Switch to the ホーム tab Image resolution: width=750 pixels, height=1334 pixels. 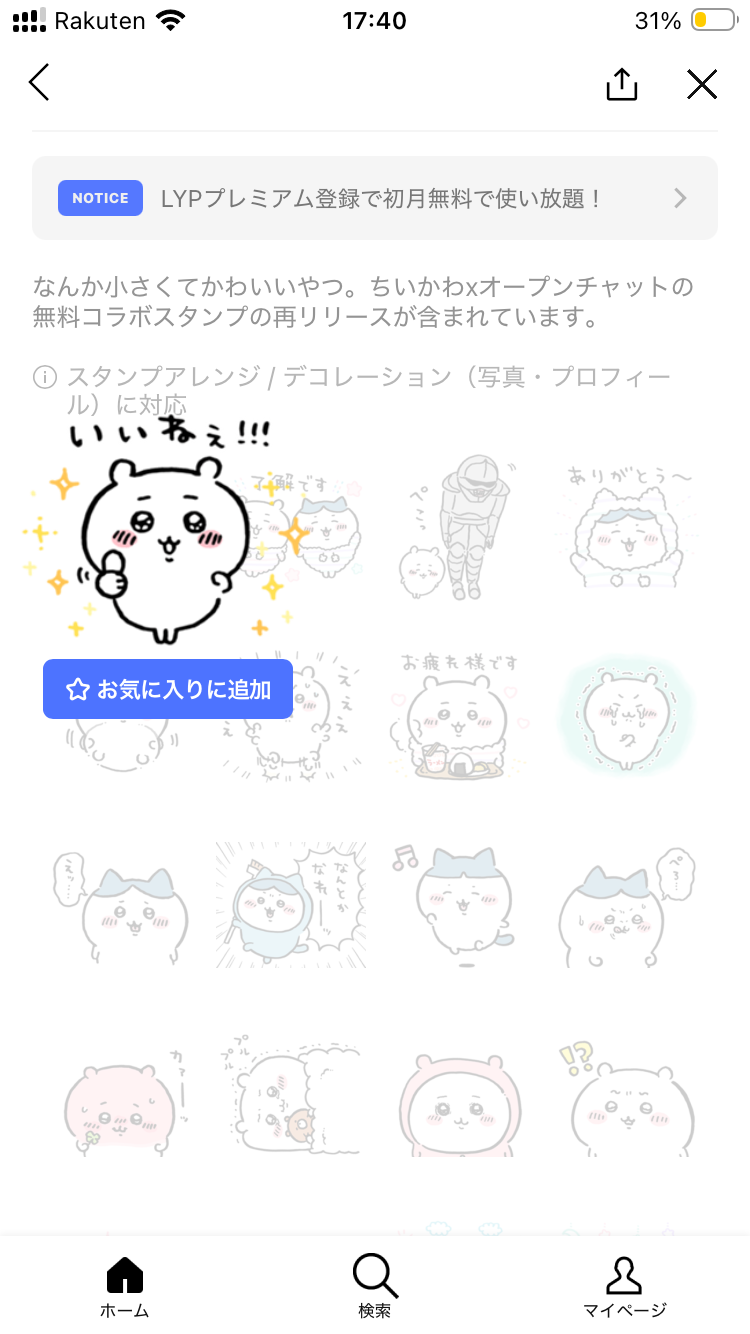(x=125, y=1286)
